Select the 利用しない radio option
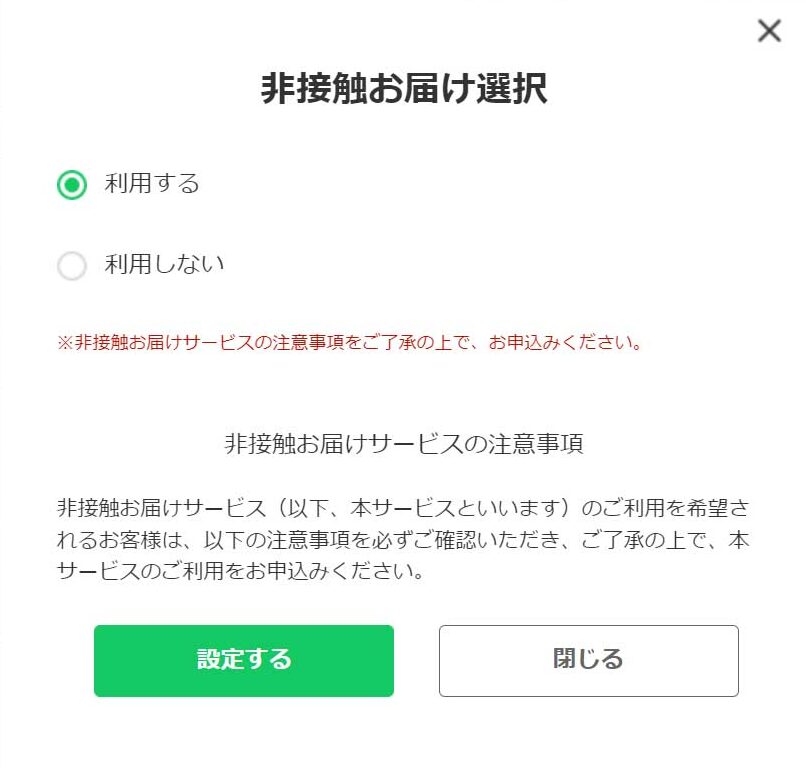The width and height of the screenshot is (806, 768). tap(72, 265)
